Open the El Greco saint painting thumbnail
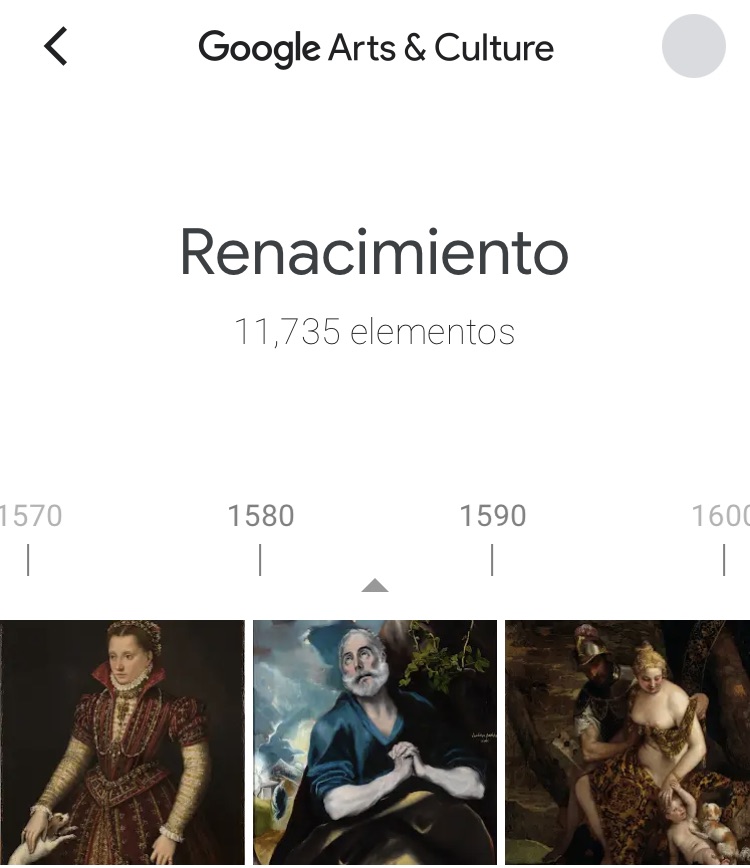Viewport: 750px width, 868px height. [x=375, y=740]
